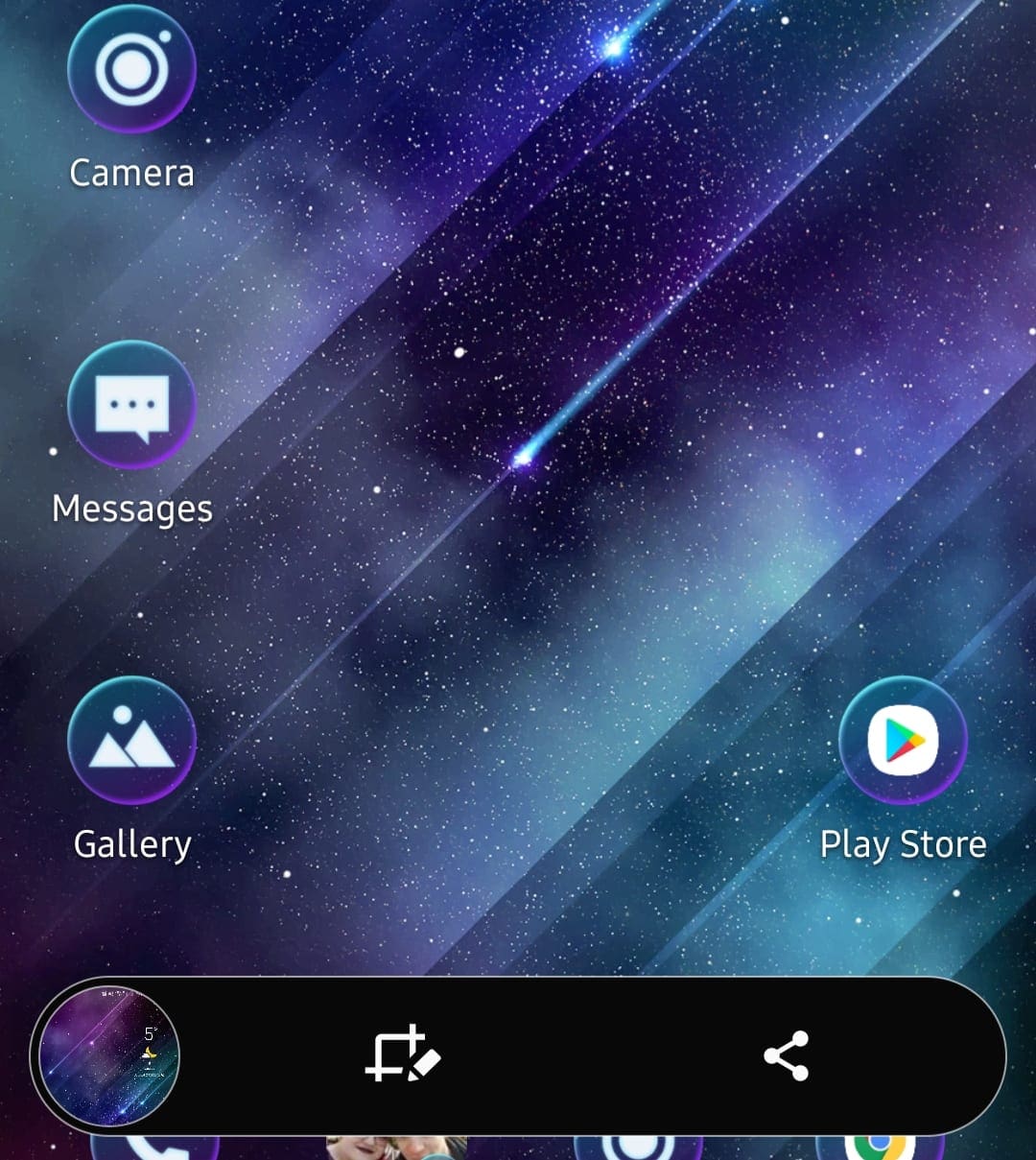Open the screenshot preview thumbnail
The width and height of the screenshot is (1036, 1160).
coord(107,1055)
